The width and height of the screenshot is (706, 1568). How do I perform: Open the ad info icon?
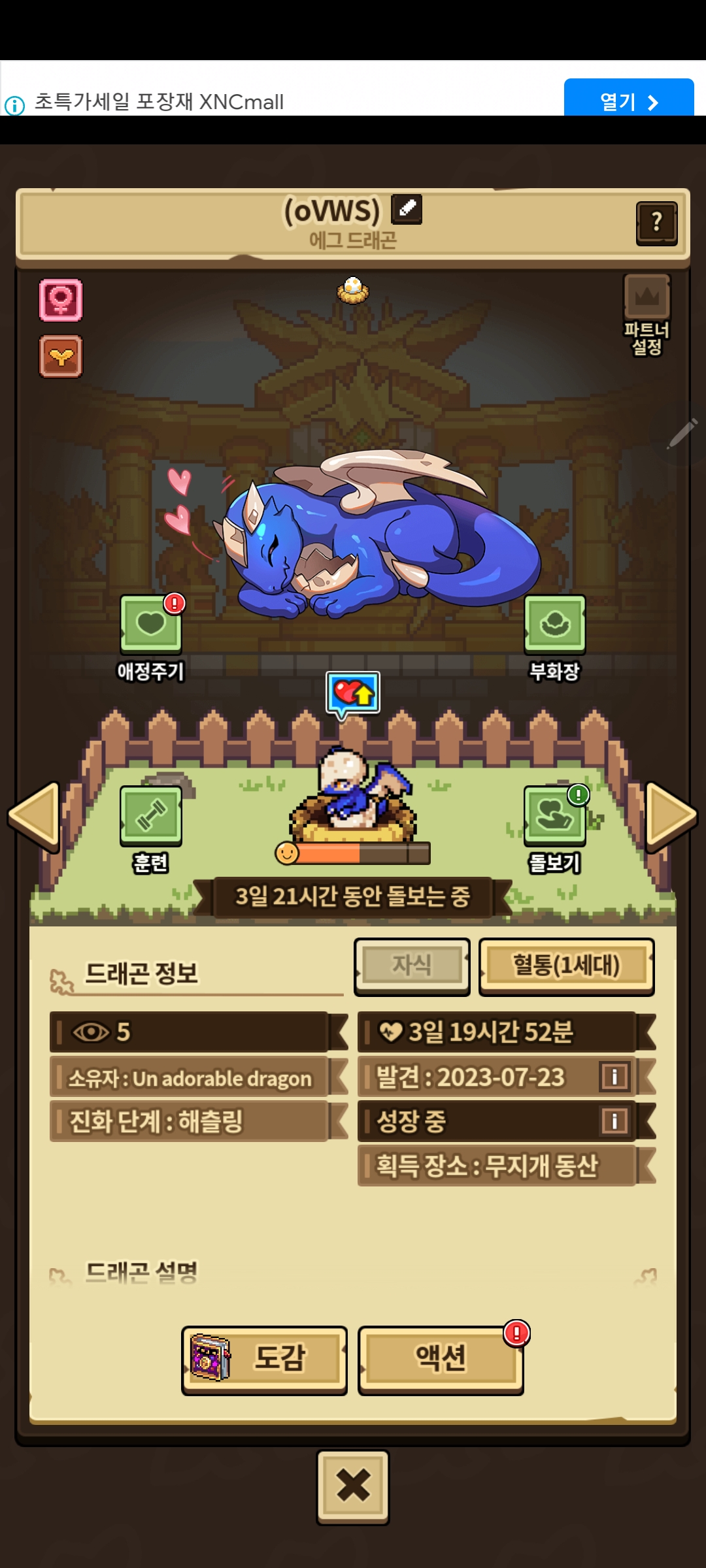tap(14, 105)
